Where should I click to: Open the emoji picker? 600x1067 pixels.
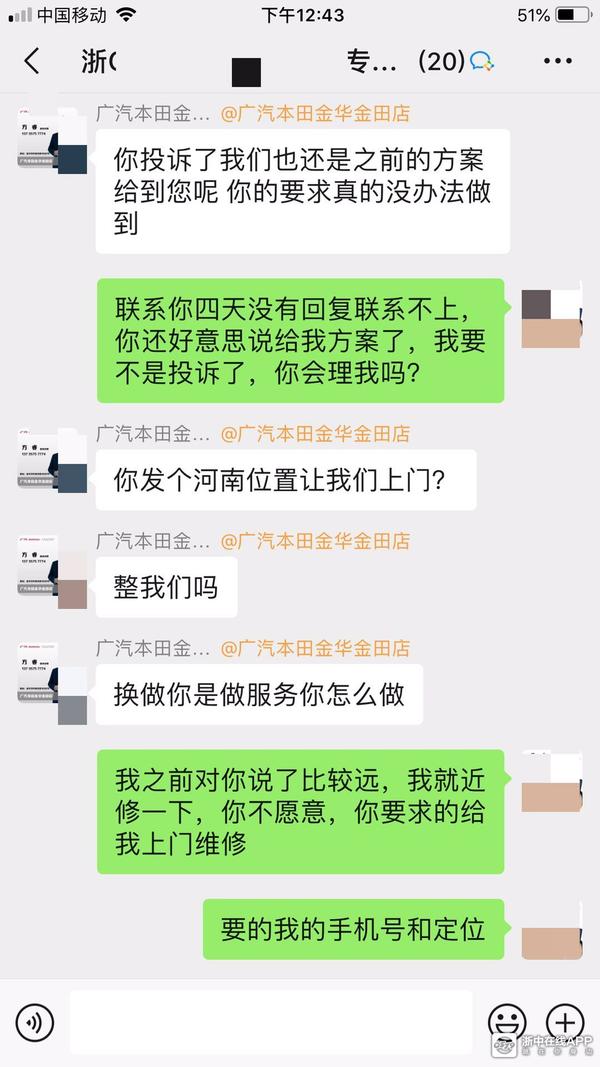click(507, 1022)
